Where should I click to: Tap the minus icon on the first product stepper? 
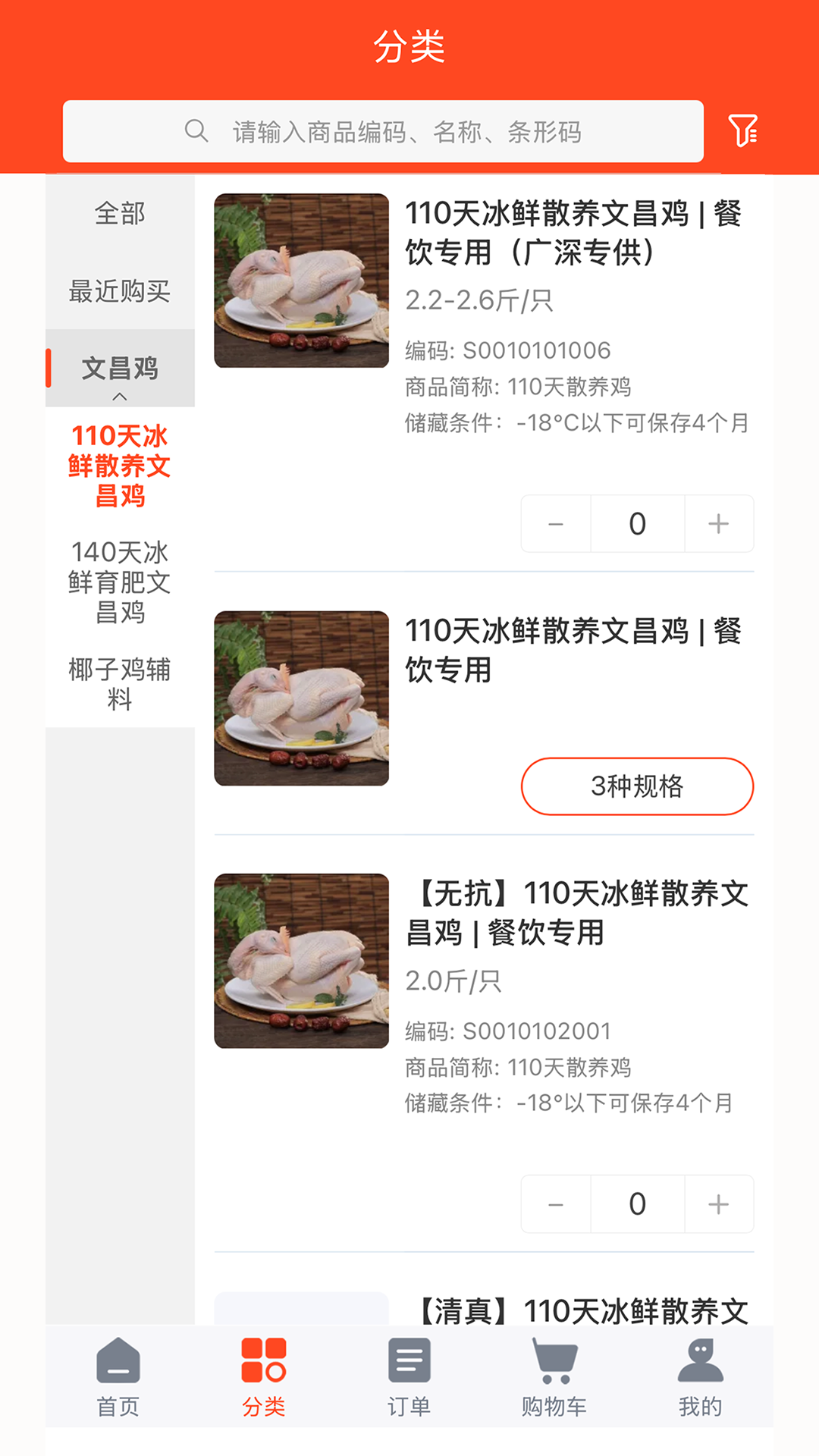(555, 523)
